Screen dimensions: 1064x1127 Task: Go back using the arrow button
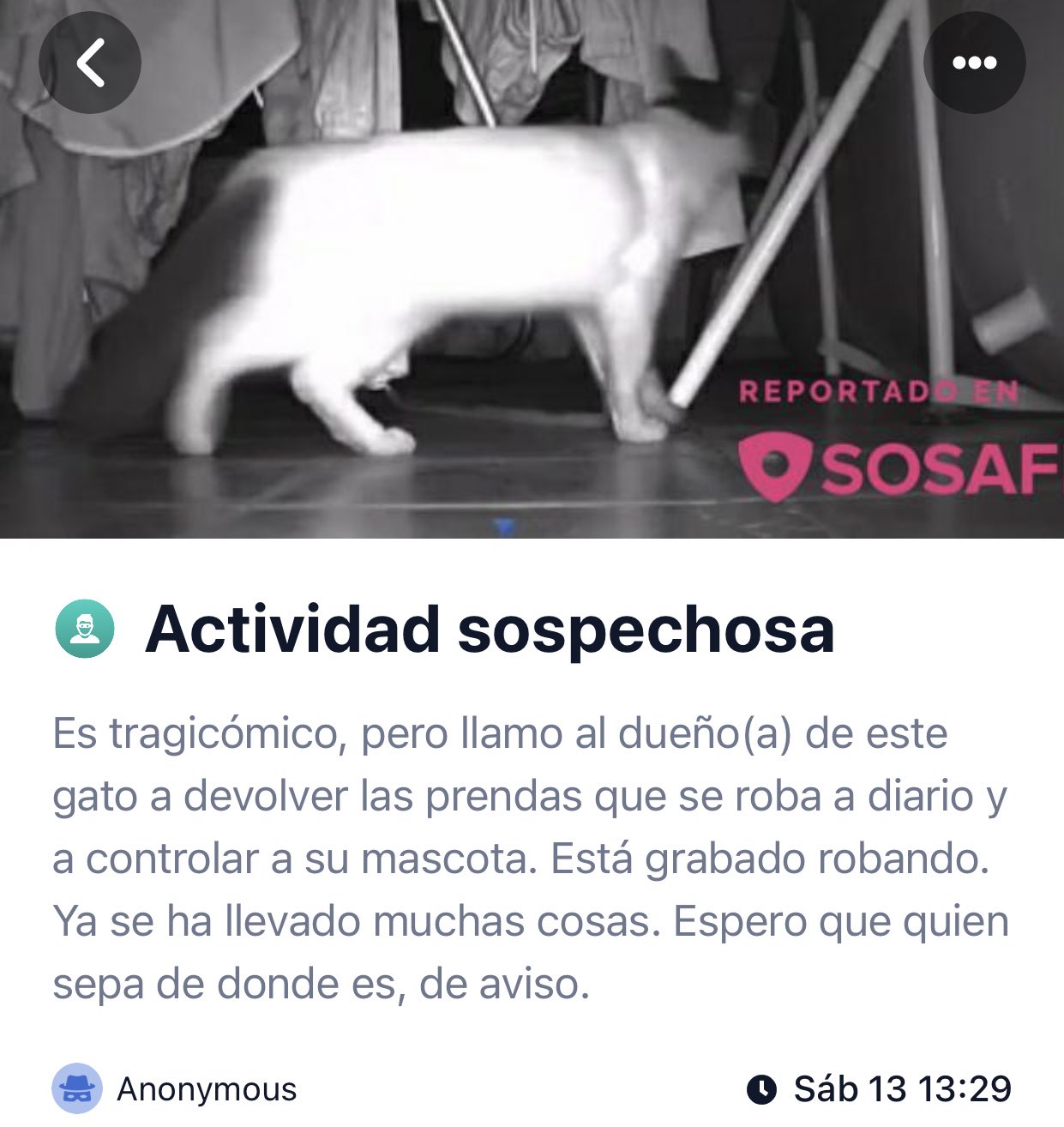pyautogui.click(x=90, y=63)
